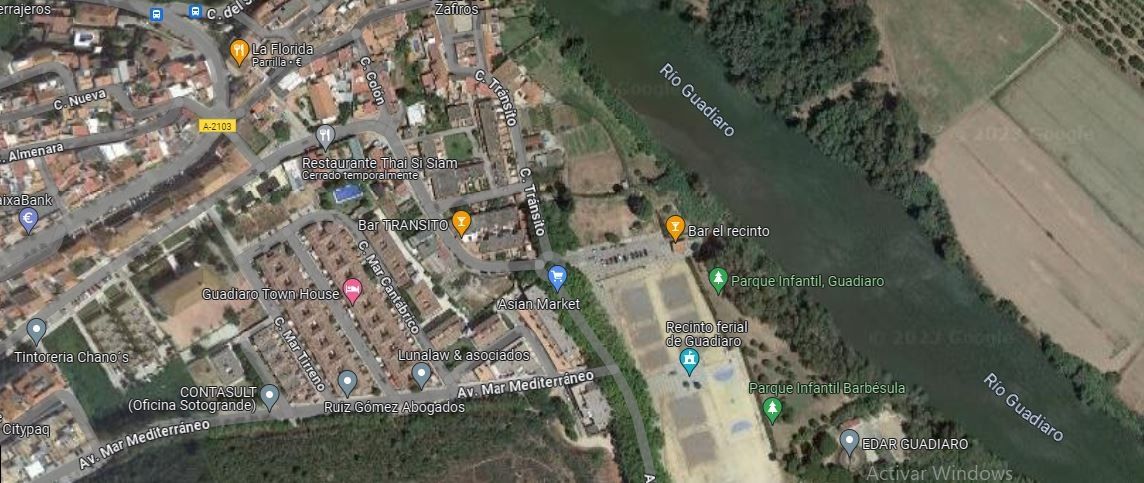1144x483 pixels.
Task: Select the Ruiz Gómez Abogados pin
Action: [x=347, y=381]
